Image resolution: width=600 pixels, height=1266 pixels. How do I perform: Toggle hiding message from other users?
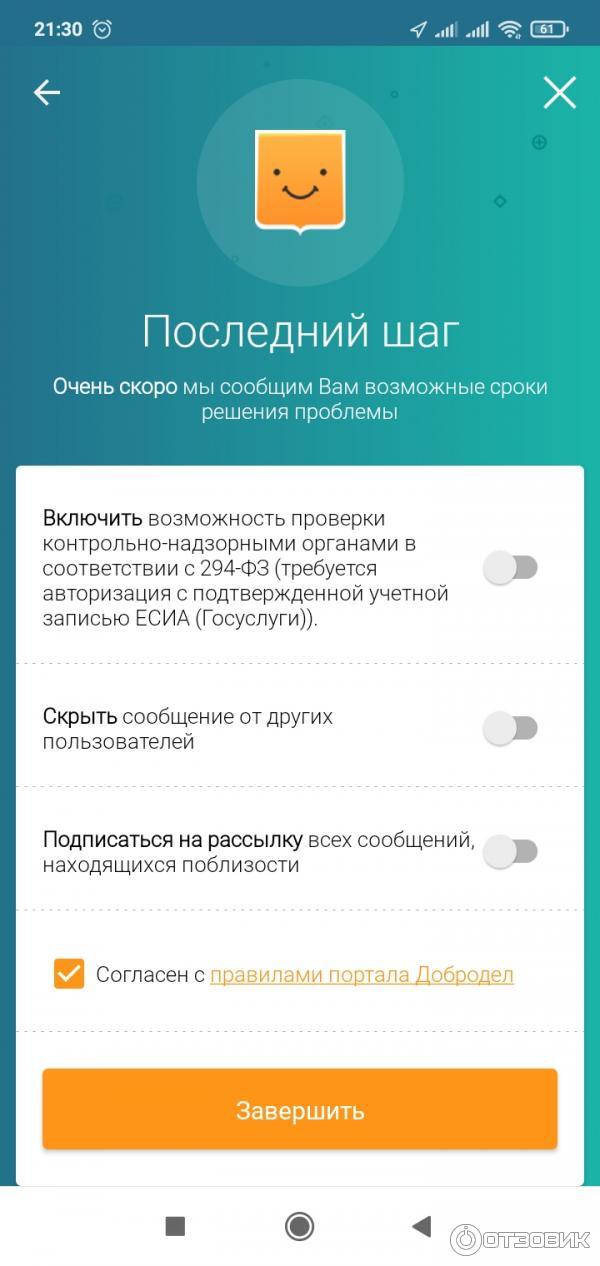coord(510,729)
